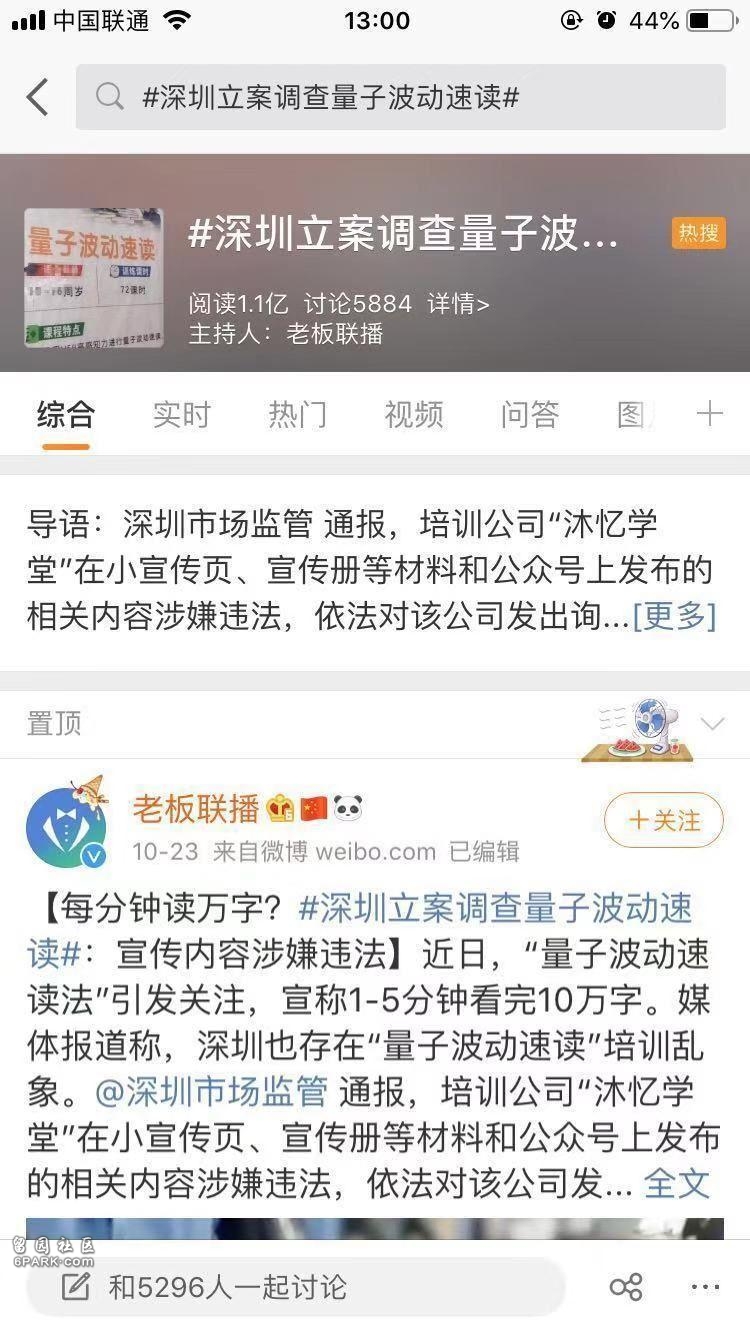Screen dimensions: 750x1334
Task: Expand the pinned post dropdown chevron
Action: tap(712, 724)
